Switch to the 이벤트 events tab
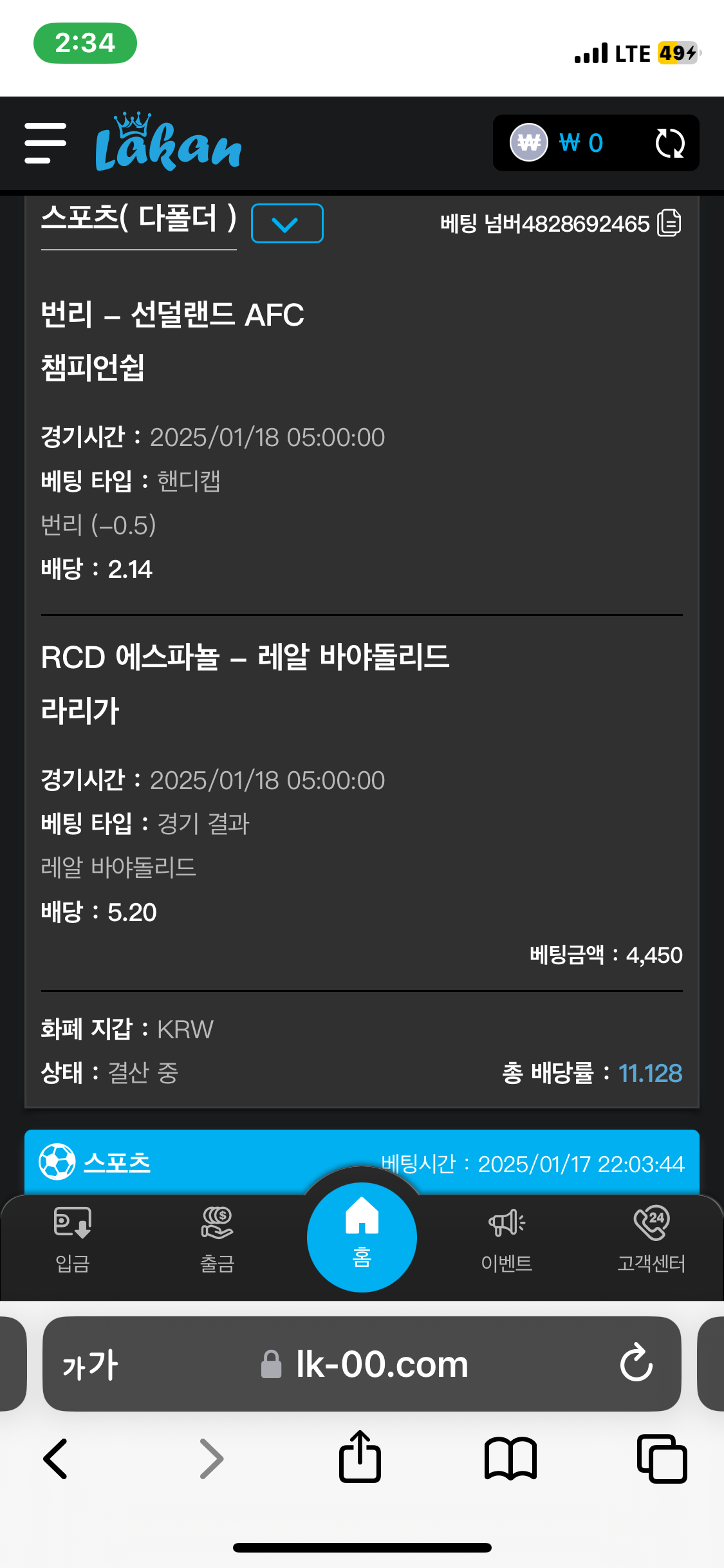 (506, 1239)
